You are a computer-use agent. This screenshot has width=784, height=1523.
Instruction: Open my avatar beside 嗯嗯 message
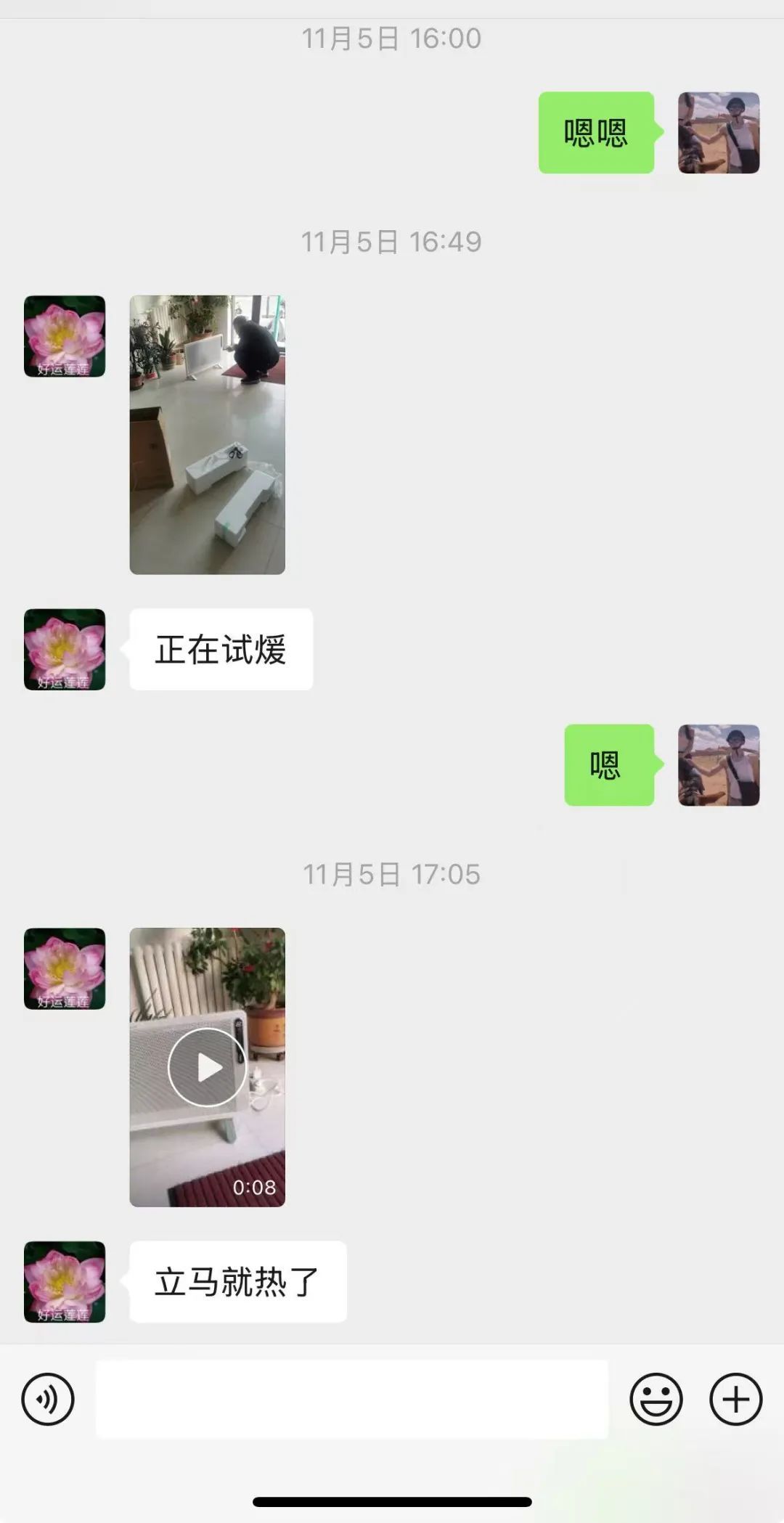[719, 133]
